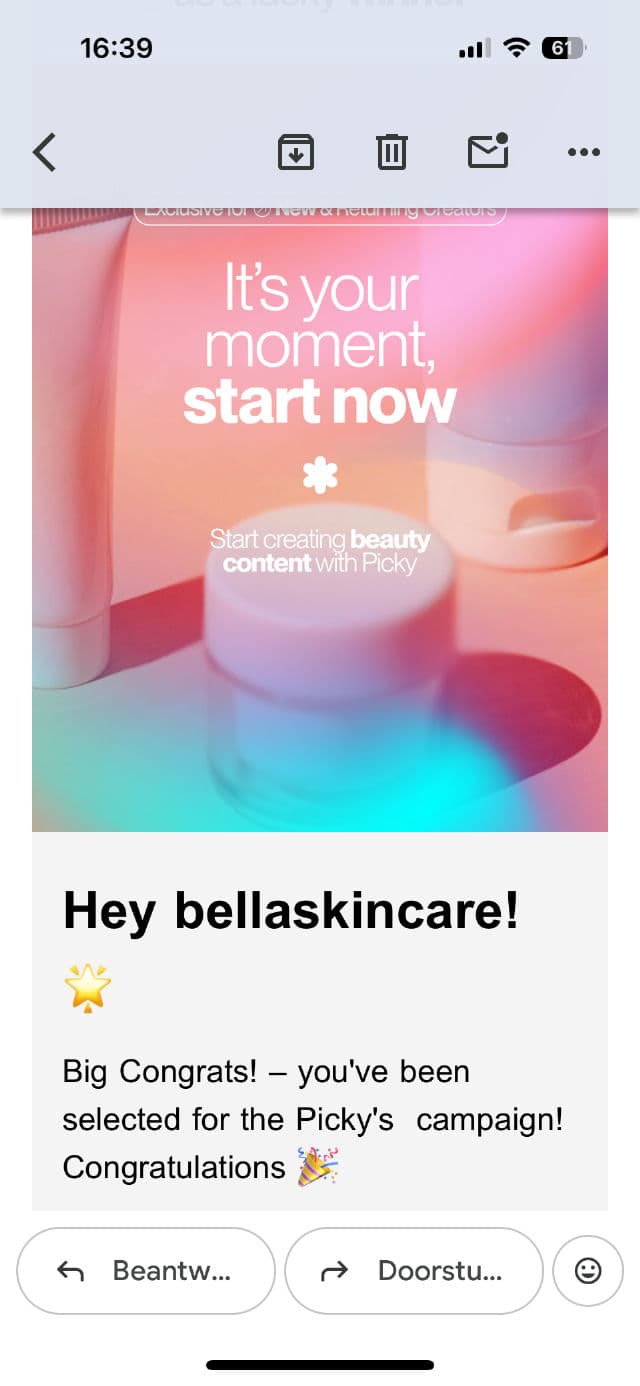Image resolution: width=640 pixels, height=1386 pixels.
Task: Mark this email as unread
Action: [488, 151]
